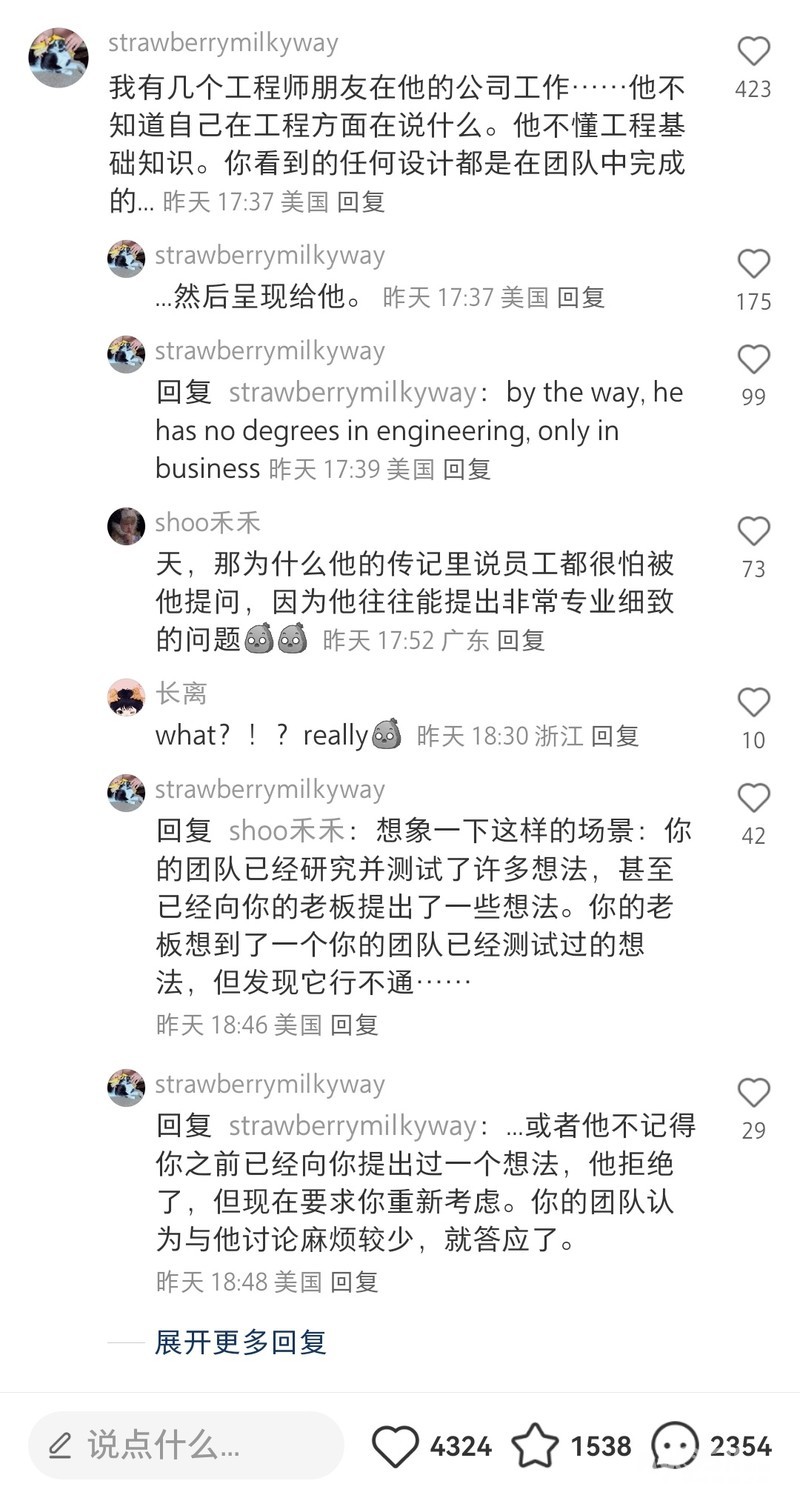Like the top comment with 423 likes
Screen dimensions: 800x1498
[x=753, y=52]
